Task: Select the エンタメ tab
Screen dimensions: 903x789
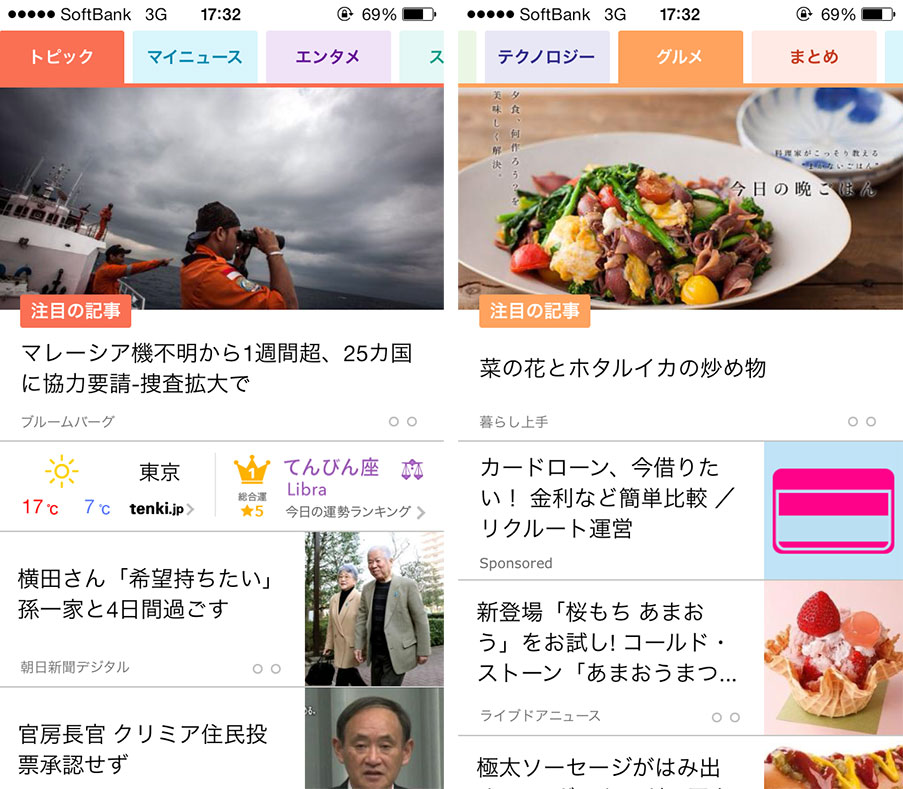Action: click(328, 57)
